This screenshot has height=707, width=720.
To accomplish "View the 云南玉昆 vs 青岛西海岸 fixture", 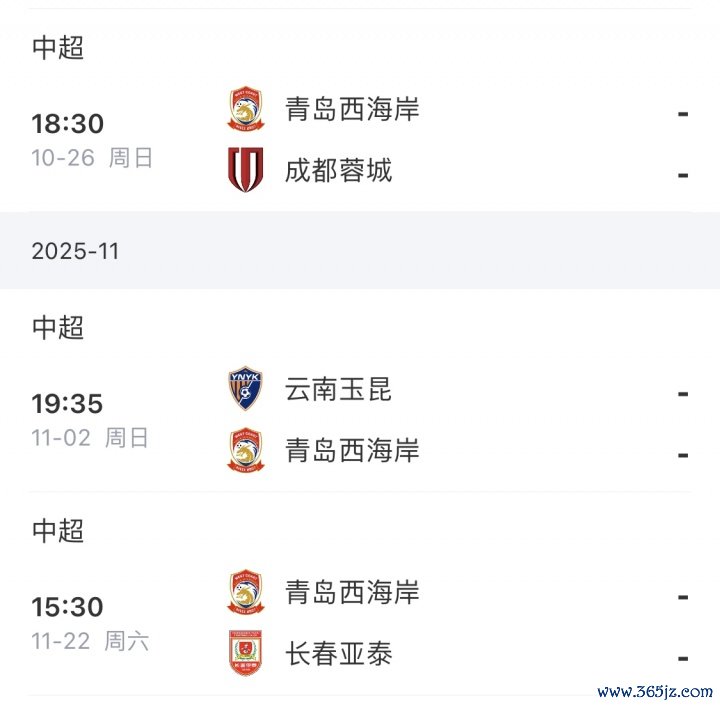I will pos(360,421).
